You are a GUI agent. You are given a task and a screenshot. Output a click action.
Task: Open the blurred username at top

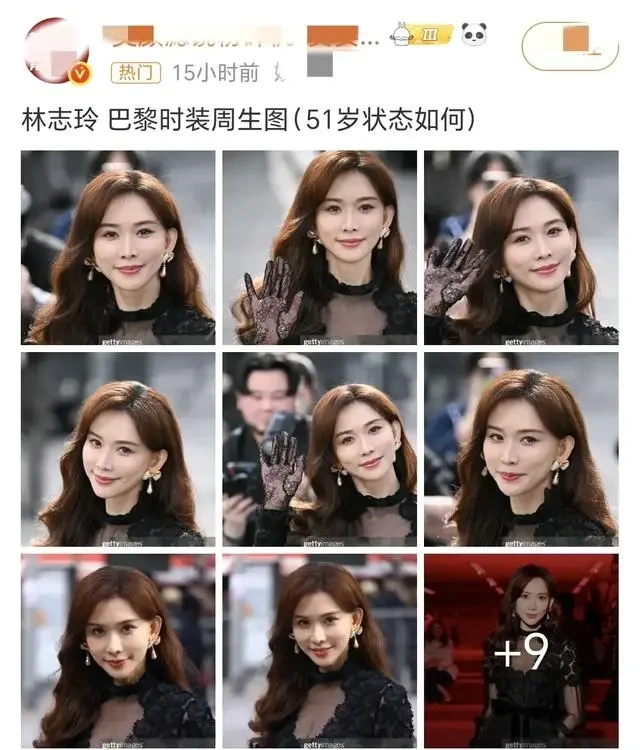240,37
